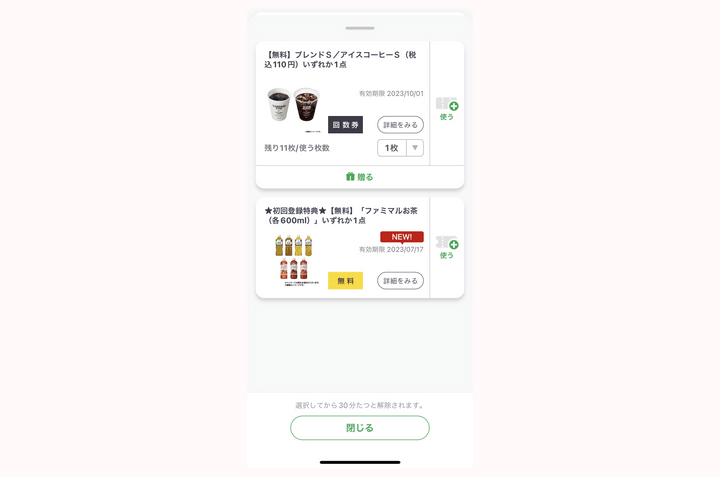View details of the Blend S coffee coupon

point(400,125)
